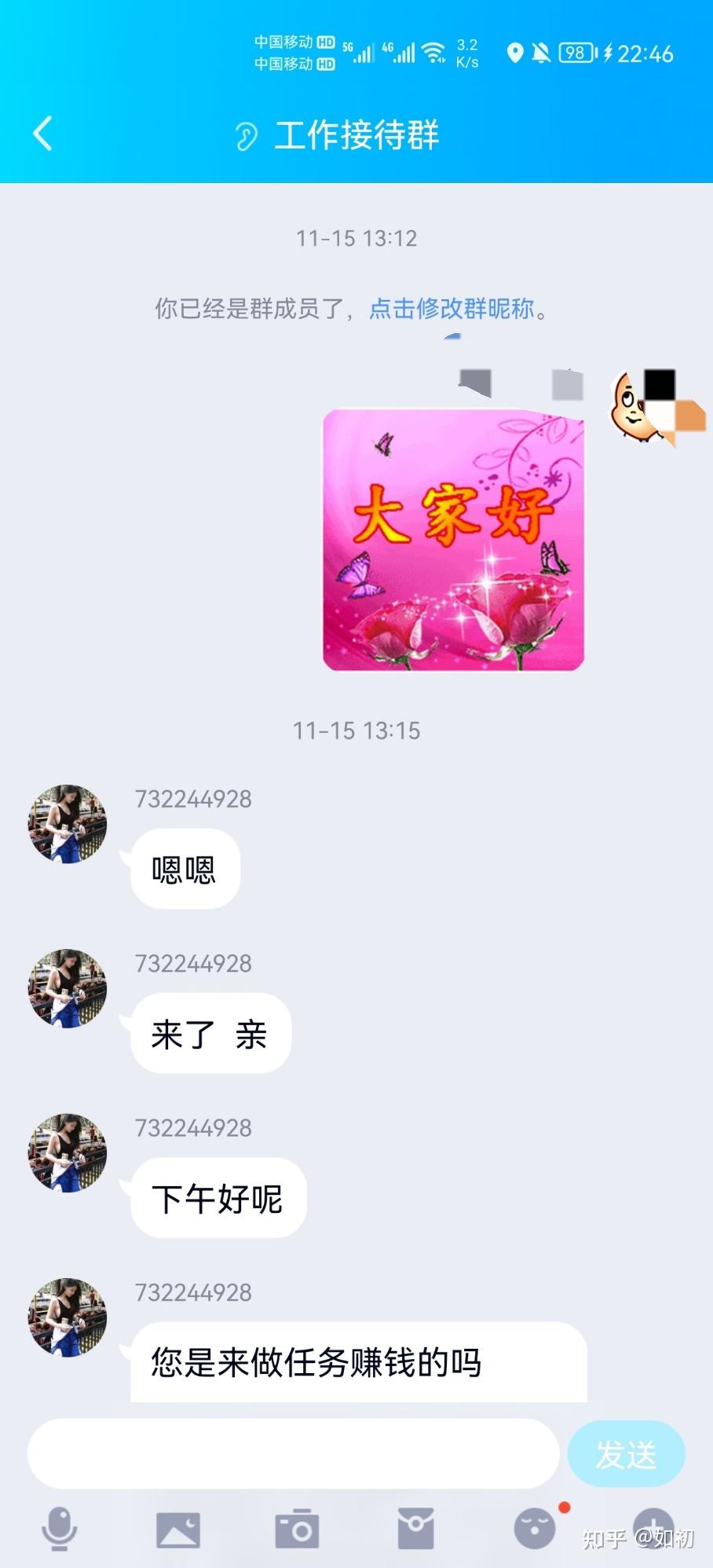Open the 大家好 image message
This screenshot has width=713, height=1568.
(453, 540)
